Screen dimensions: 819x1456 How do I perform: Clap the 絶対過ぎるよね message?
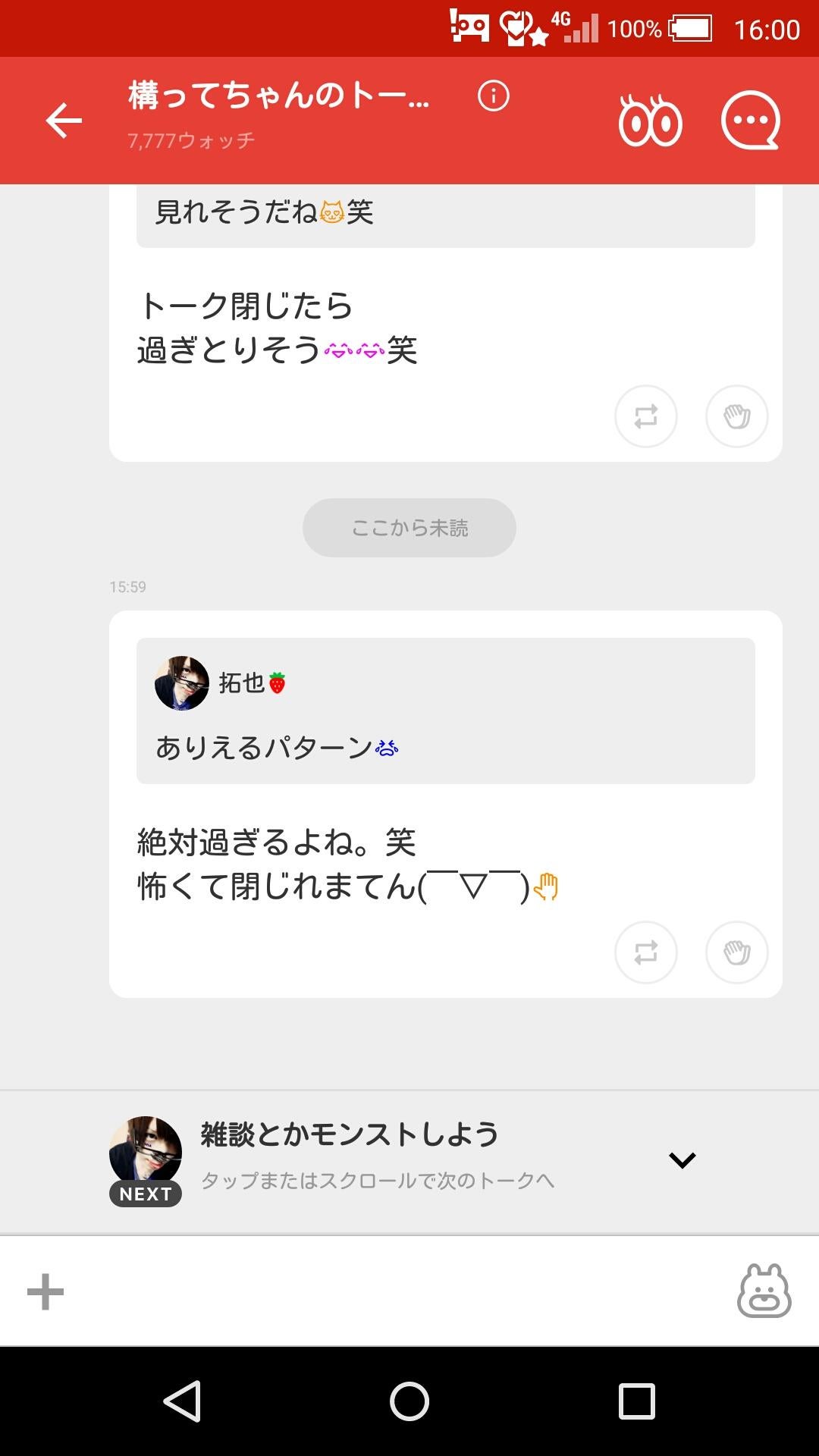click(736, 953)
